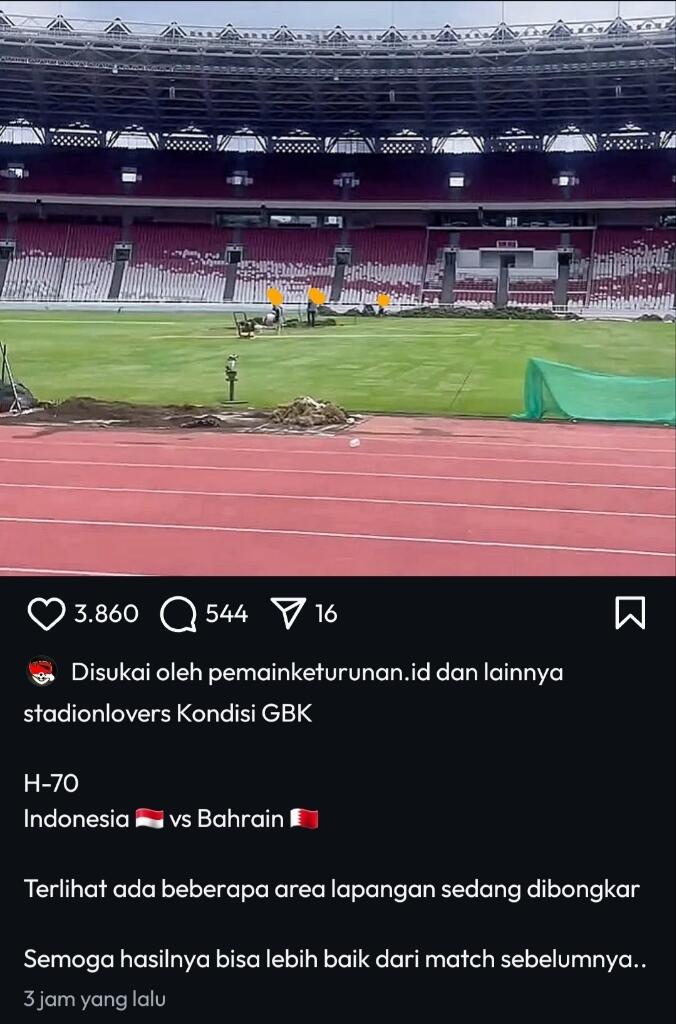
Task: Like the Kondisi GBK post
Action: coord(46,614)
